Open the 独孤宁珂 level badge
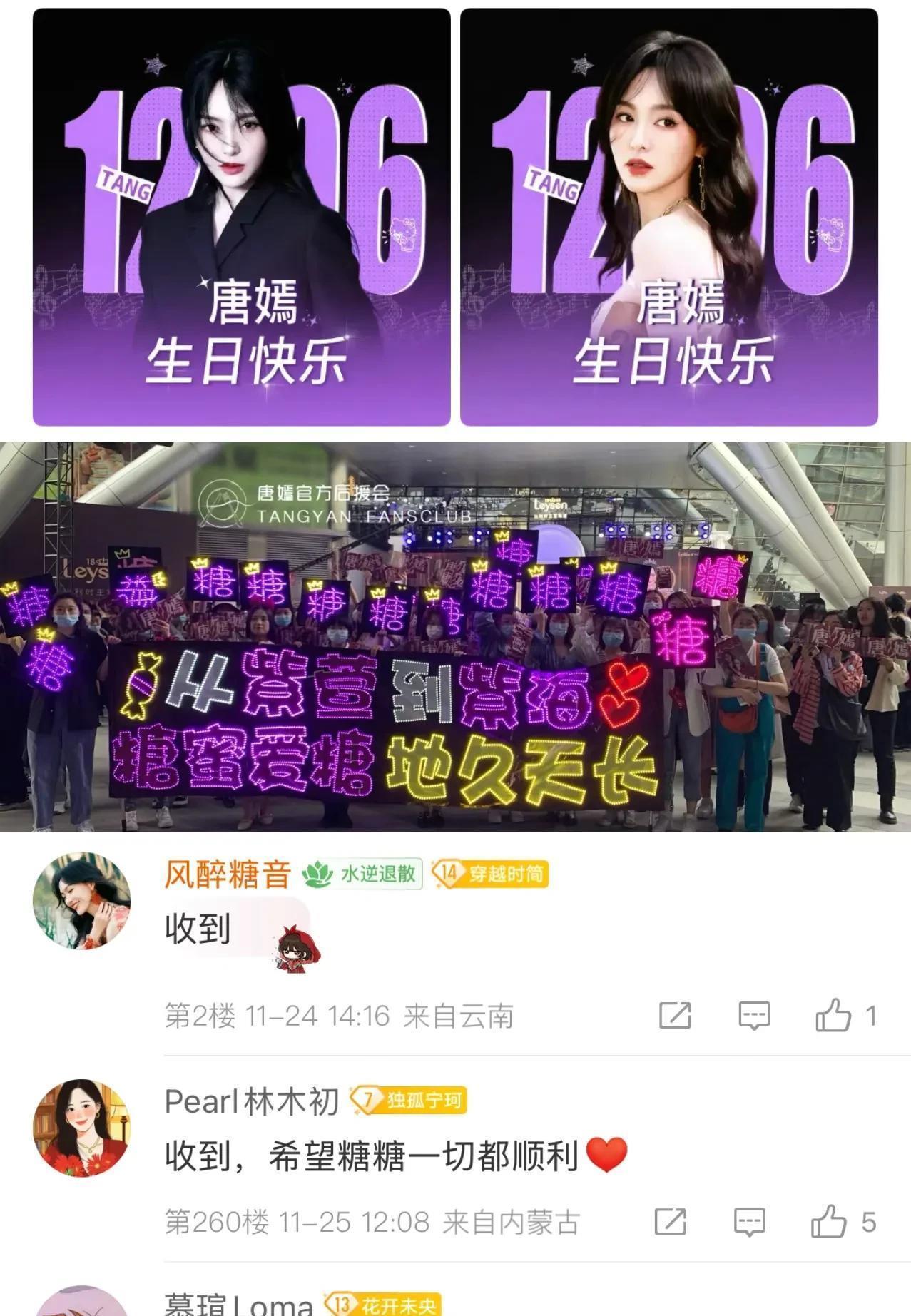Image resolution: width=911 pixels, height=1316 pixels. pyautogui.click(x=409, y=1101)
